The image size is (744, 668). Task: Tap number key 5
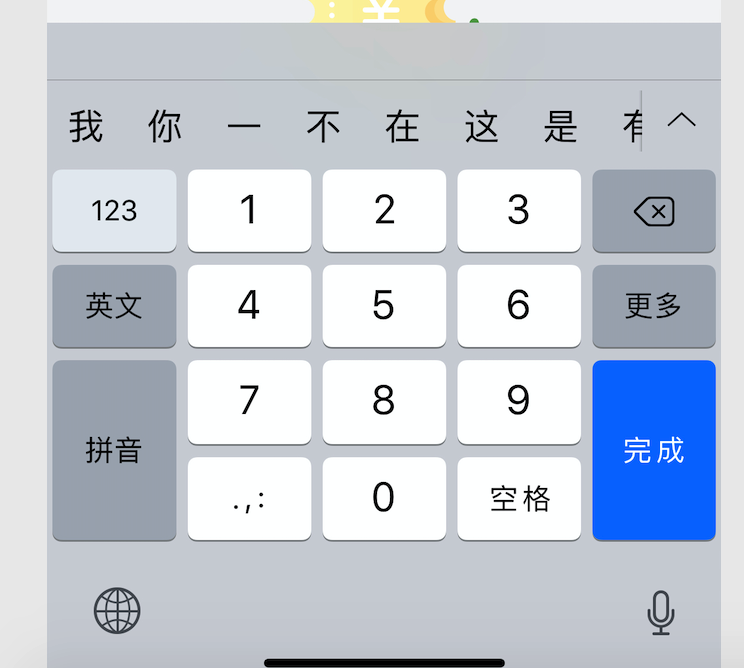384,306
